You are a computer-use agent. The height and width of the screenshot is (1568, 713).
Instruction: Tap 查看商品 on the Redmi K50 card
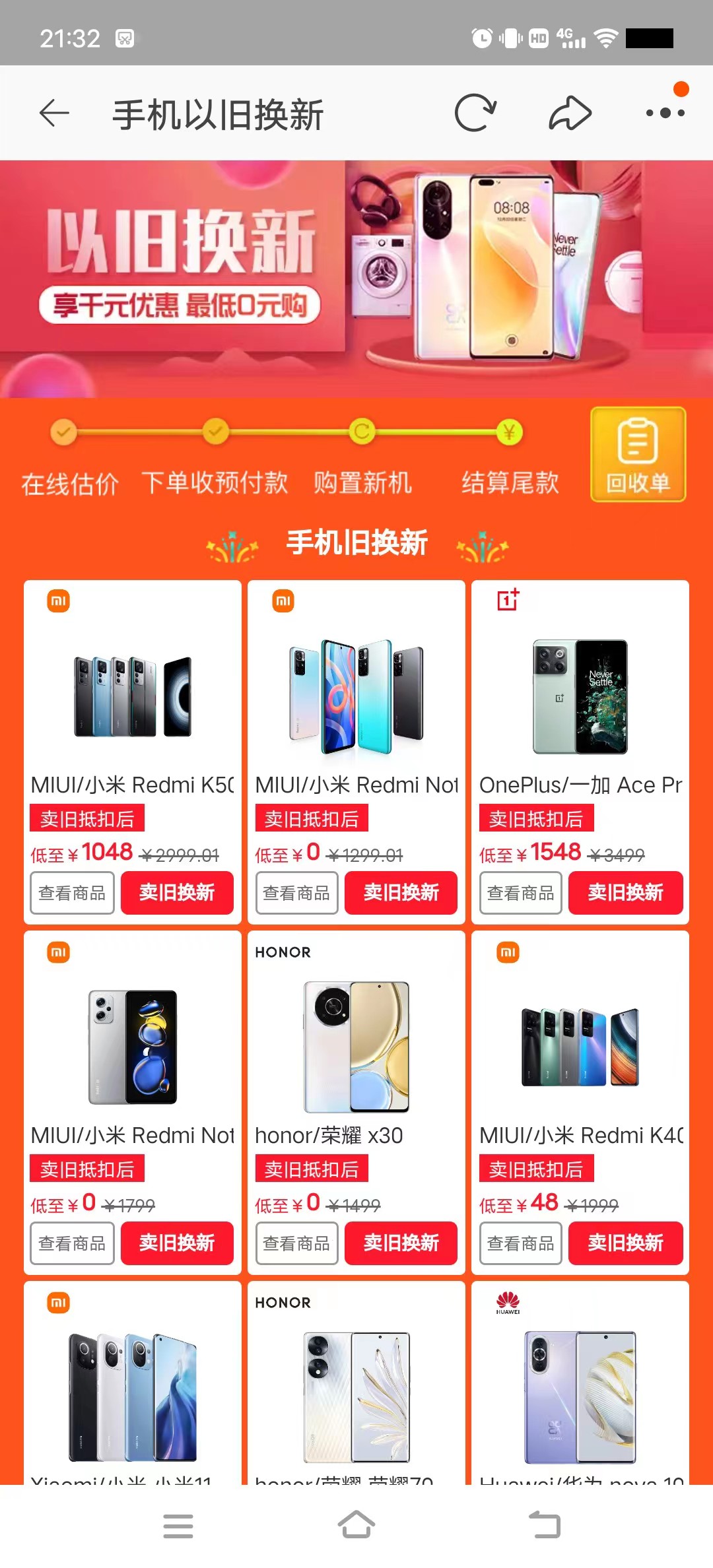point(72,893)
